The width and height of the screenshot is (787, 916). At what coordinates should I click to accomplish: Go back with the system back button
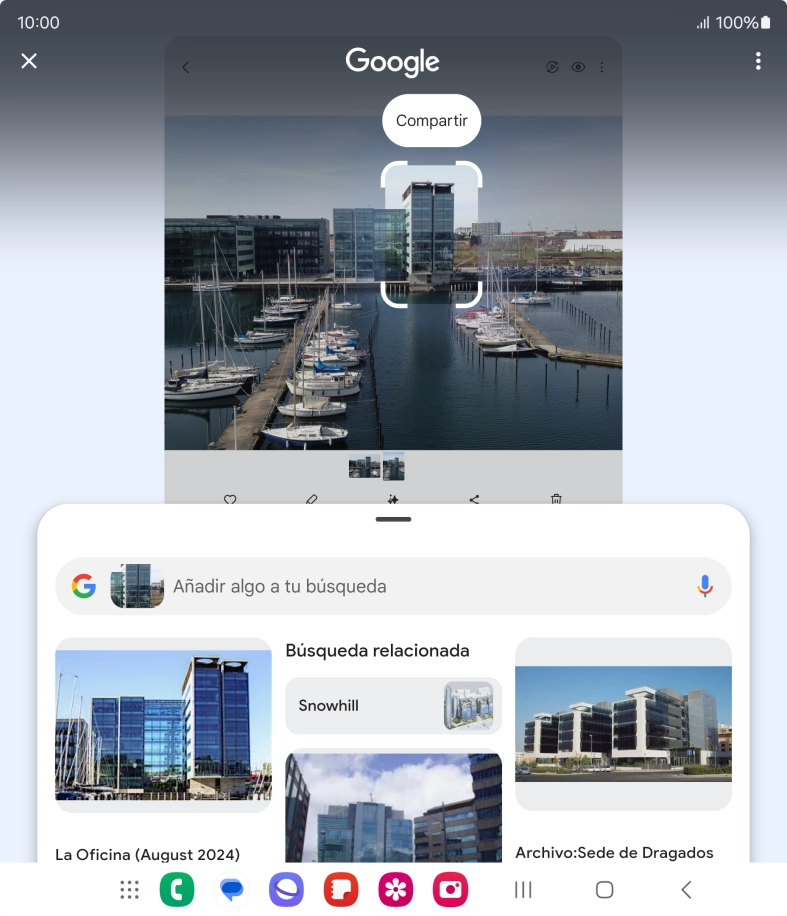pyautogui.click(x=686, y=890)
